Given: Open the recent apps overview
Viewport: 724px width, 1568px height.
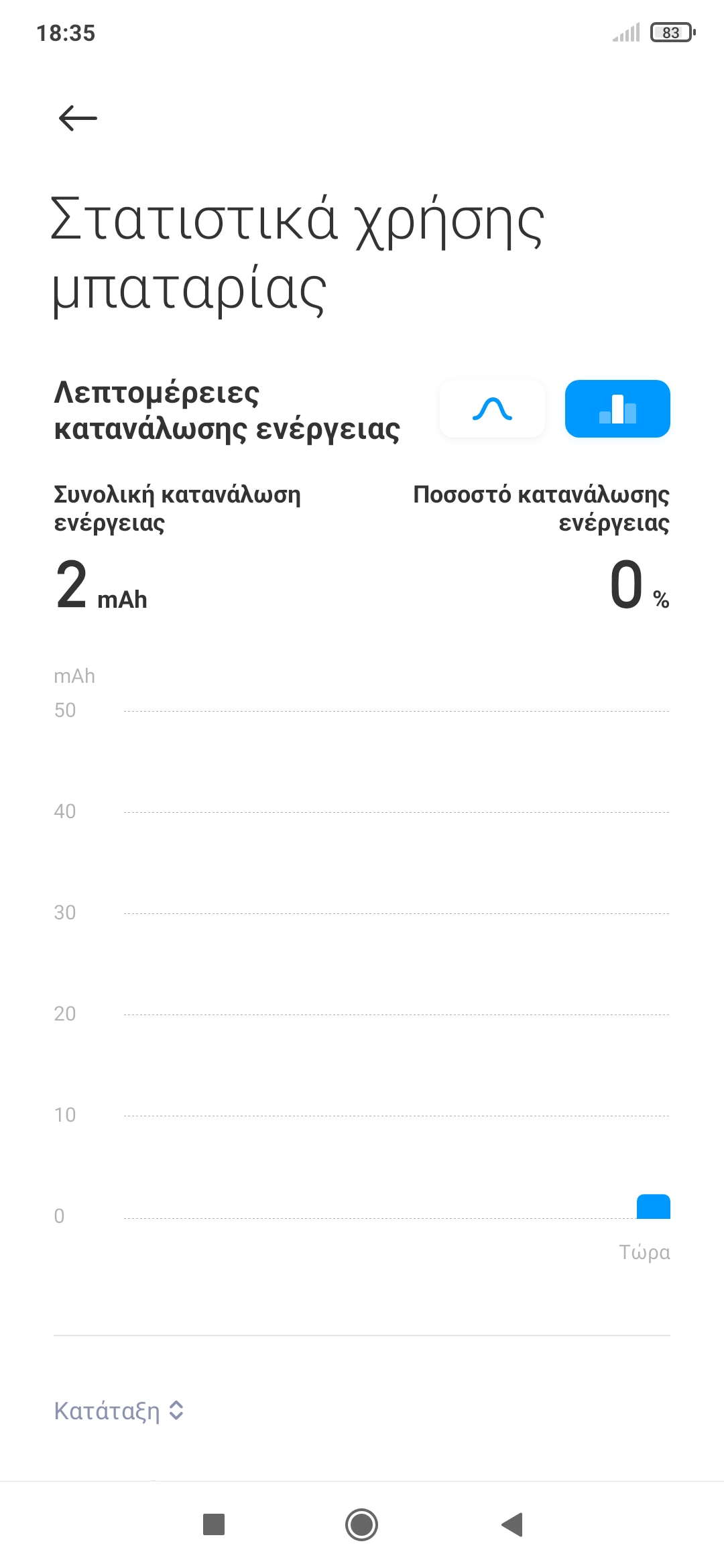Looking at the screenshot, I should point(214,1524).
